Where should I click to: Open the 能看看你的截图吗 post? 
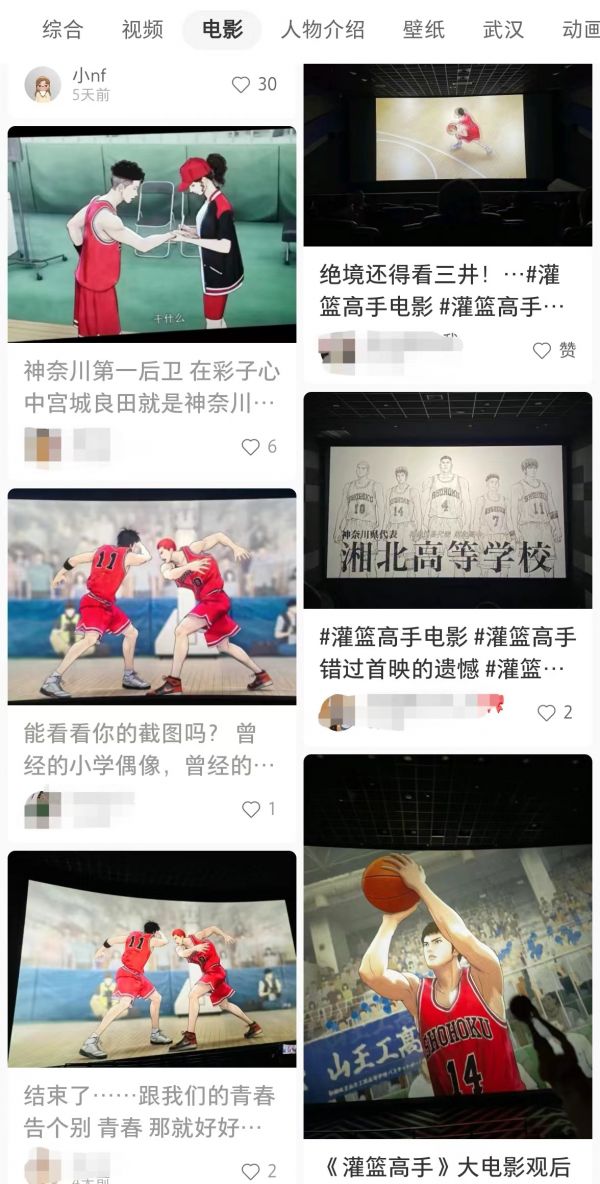pos(152,596)
